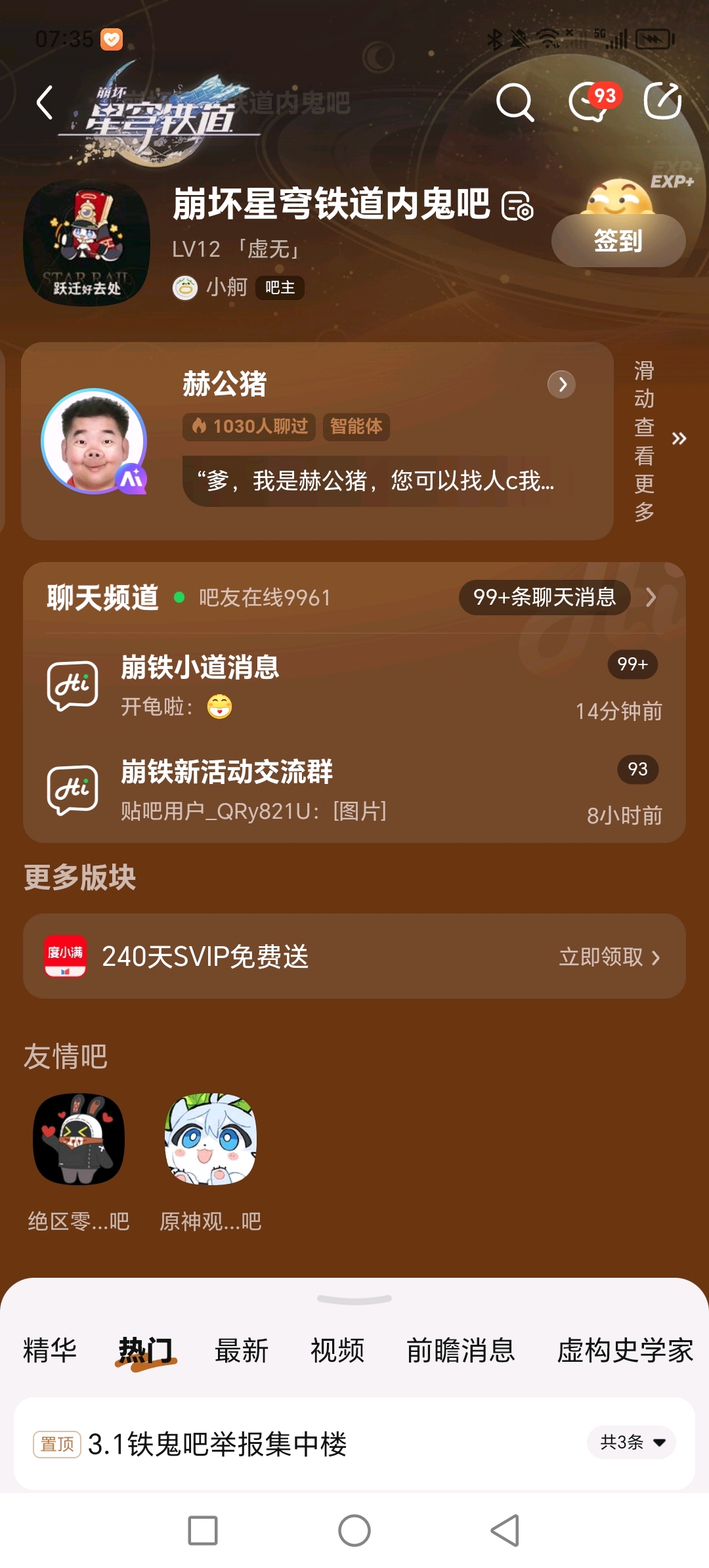
Task: Switch to the 视频 tab
Action: (337, 1351)
